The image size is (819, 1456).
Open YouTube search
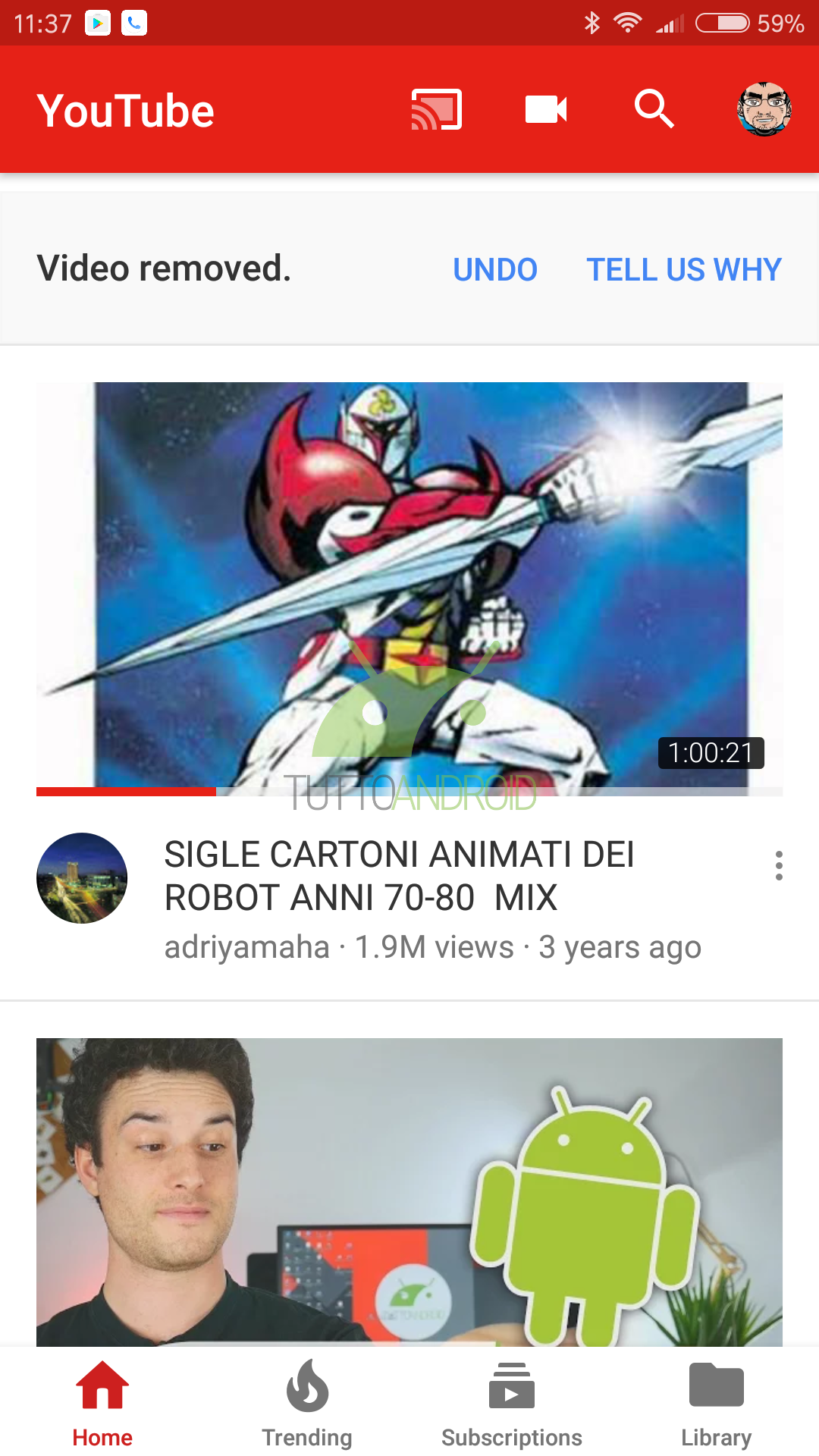click(654, 109)
